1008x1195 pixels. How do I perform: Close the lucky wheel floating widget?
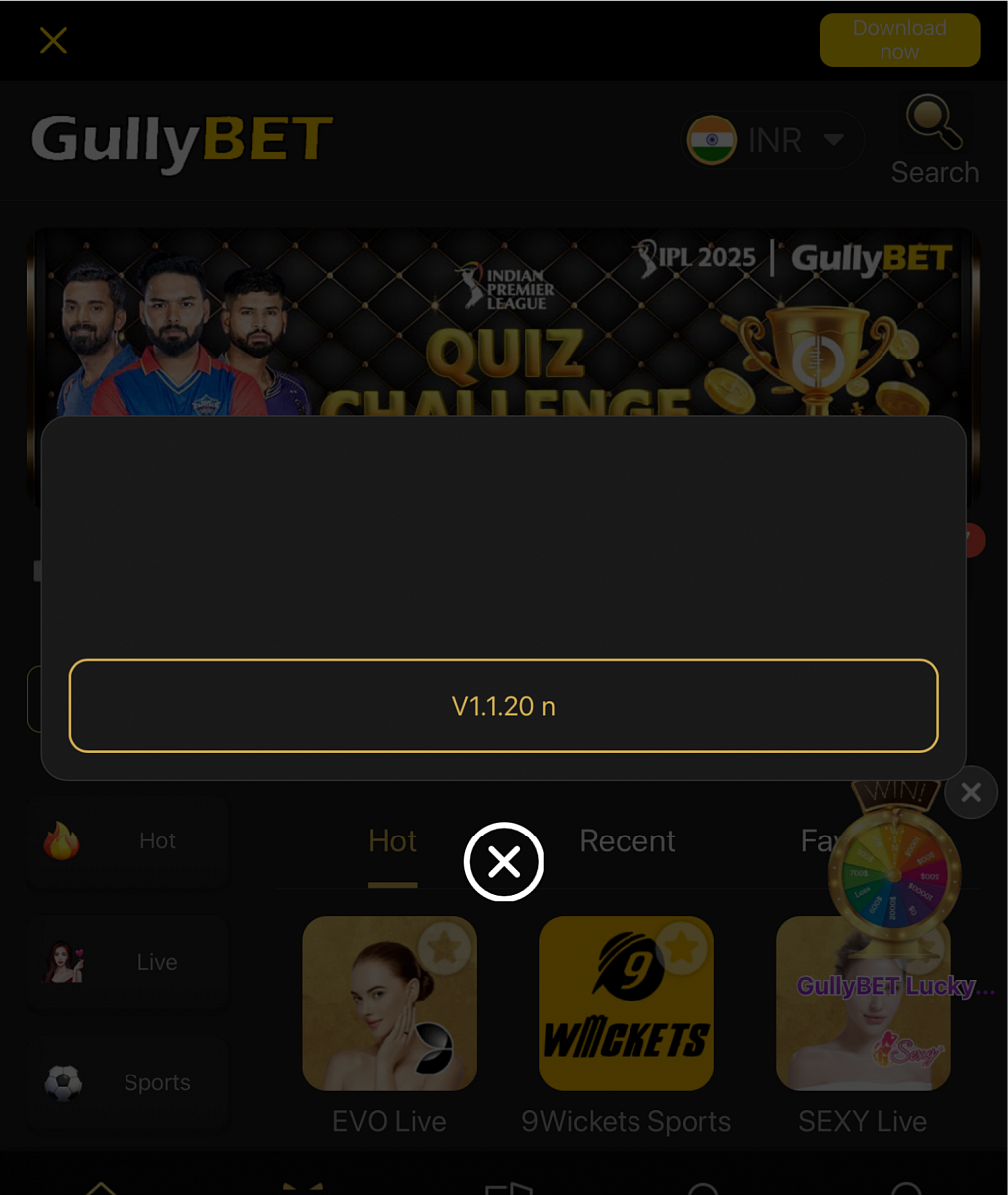971,792
